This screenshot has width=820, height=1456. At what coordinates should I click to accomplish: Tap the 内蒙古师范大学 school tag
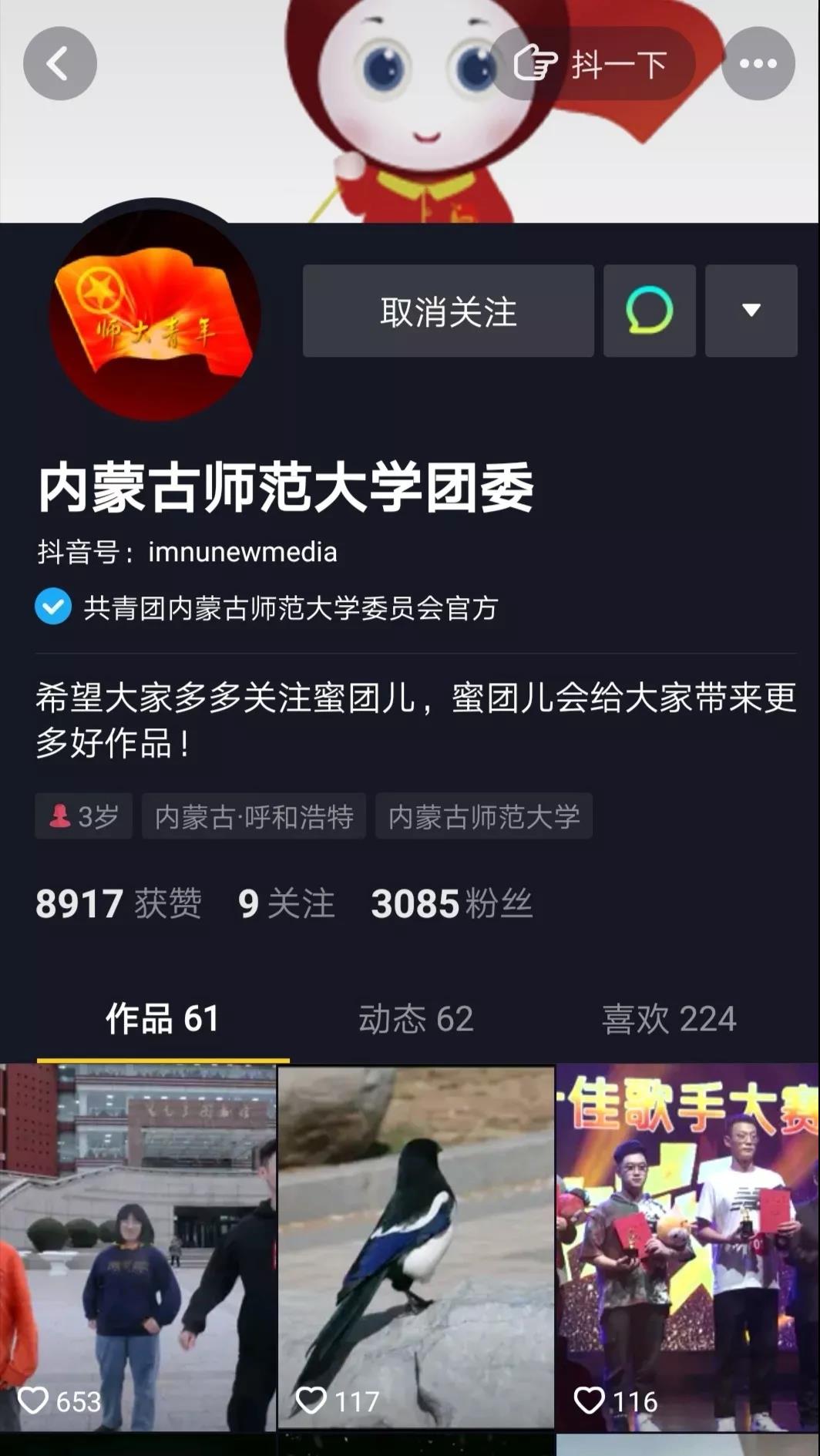483,816
